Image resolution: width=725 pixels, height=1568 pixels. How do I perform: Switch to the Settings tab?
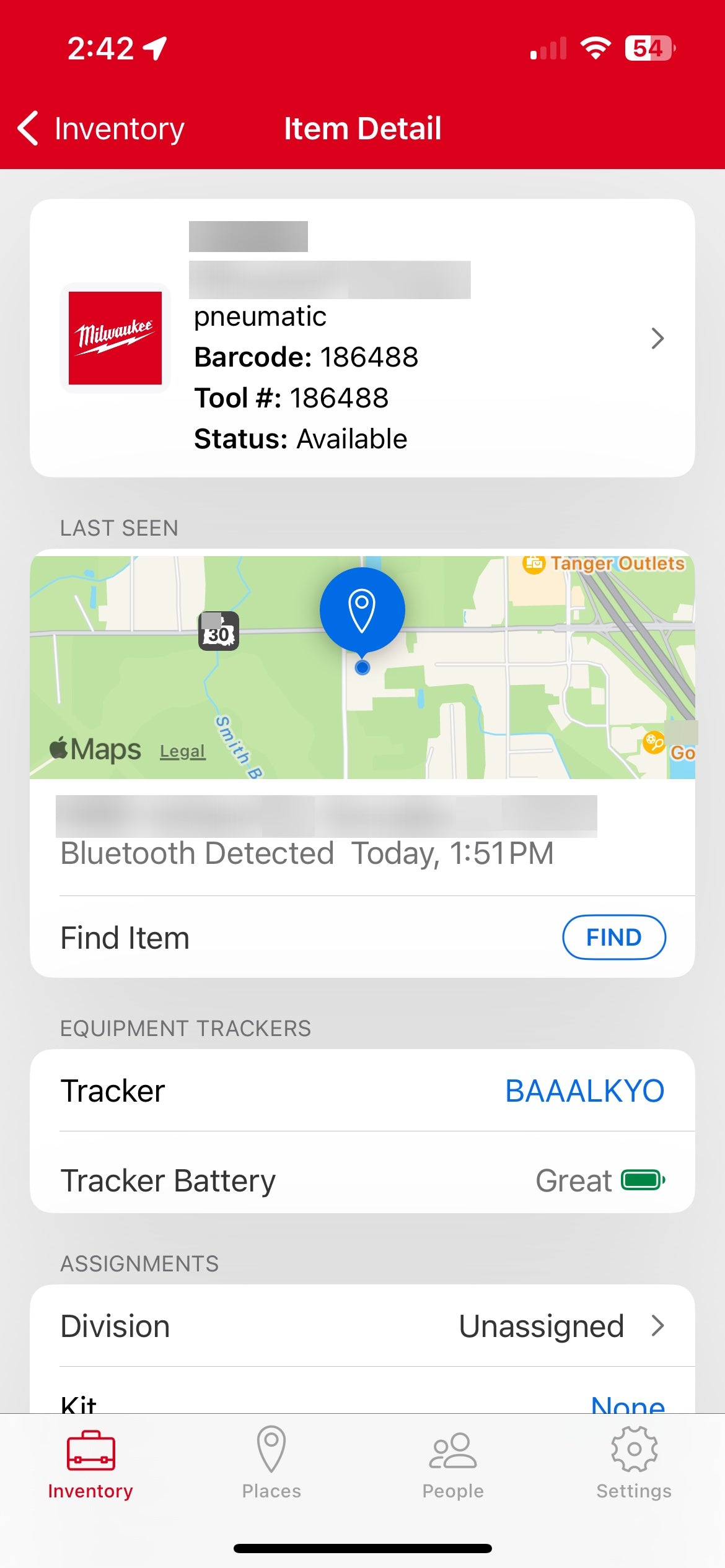(x=634, y=1463)
